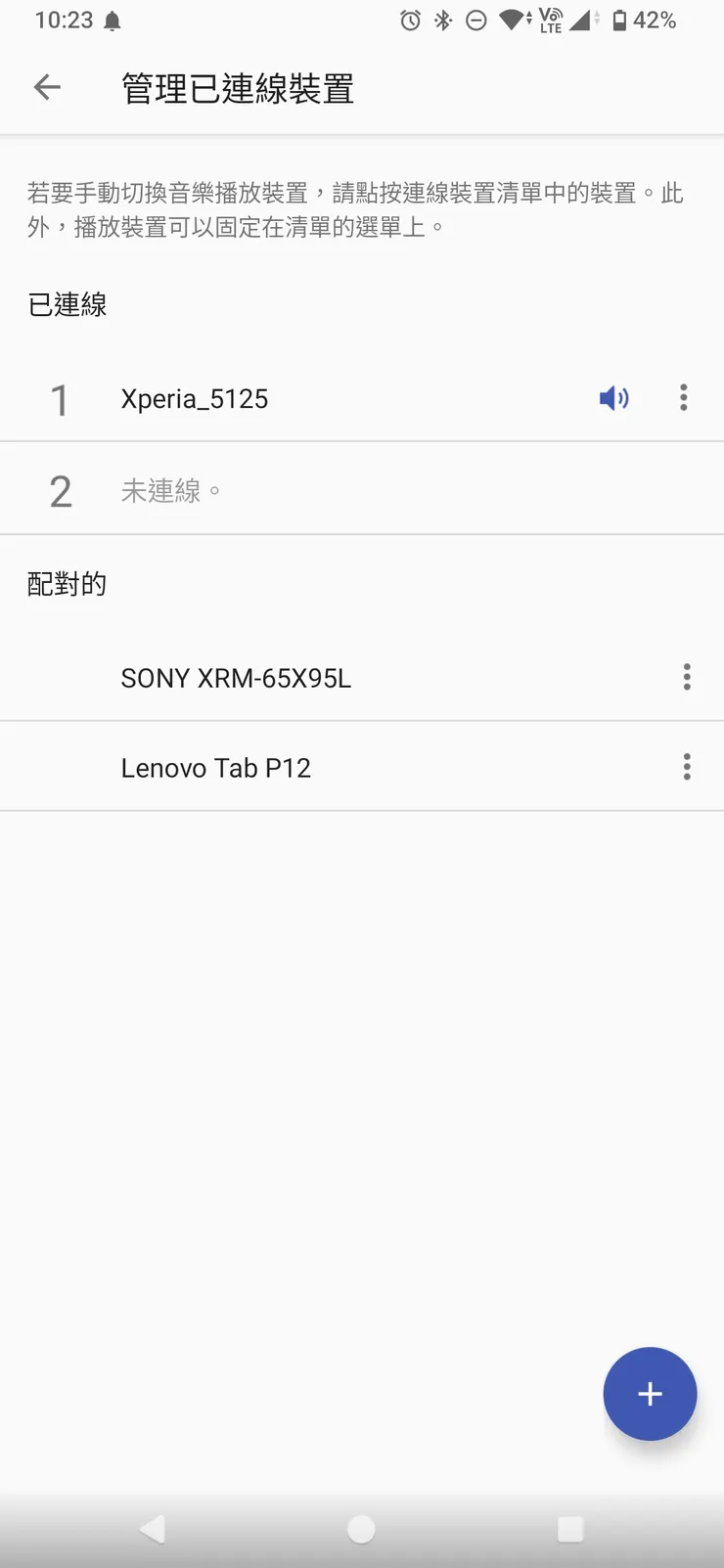Open the overflow menu for Xperia_5125
Viewport: 724px width, 1568px height.
click(x=684, y=397)
